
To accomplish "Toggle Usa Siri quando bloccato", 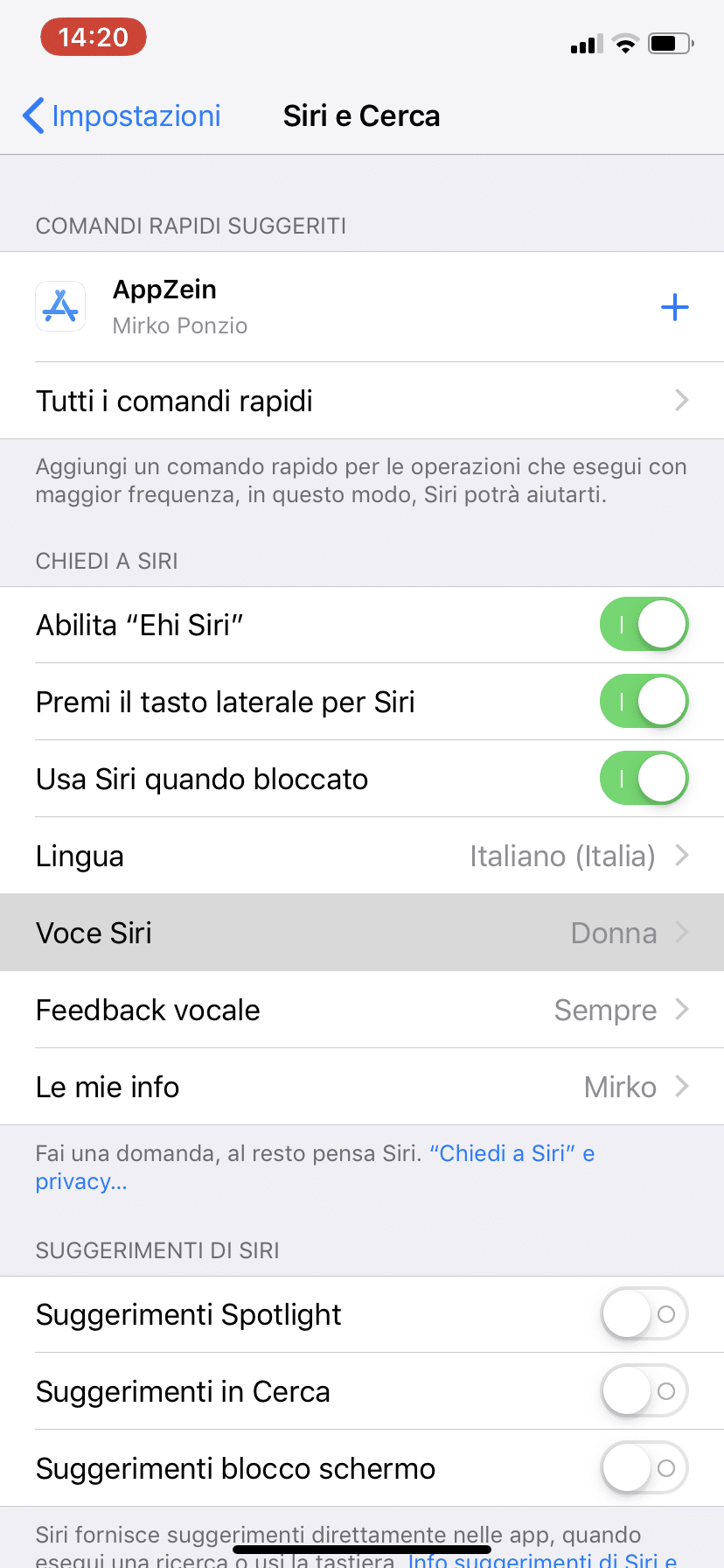I will point(644,779).
